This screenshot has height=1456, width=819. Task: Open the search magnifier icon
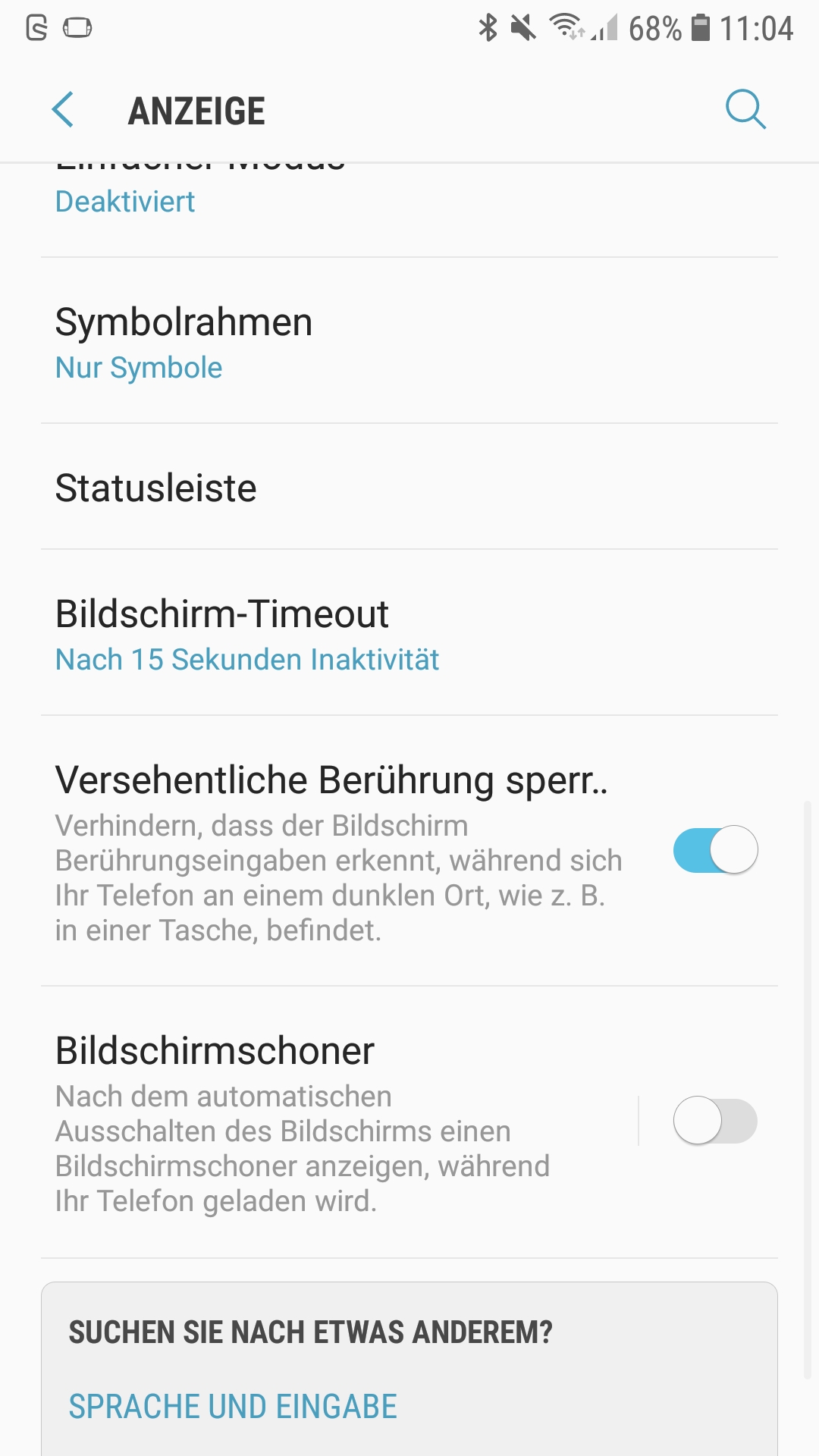[745, 111]
